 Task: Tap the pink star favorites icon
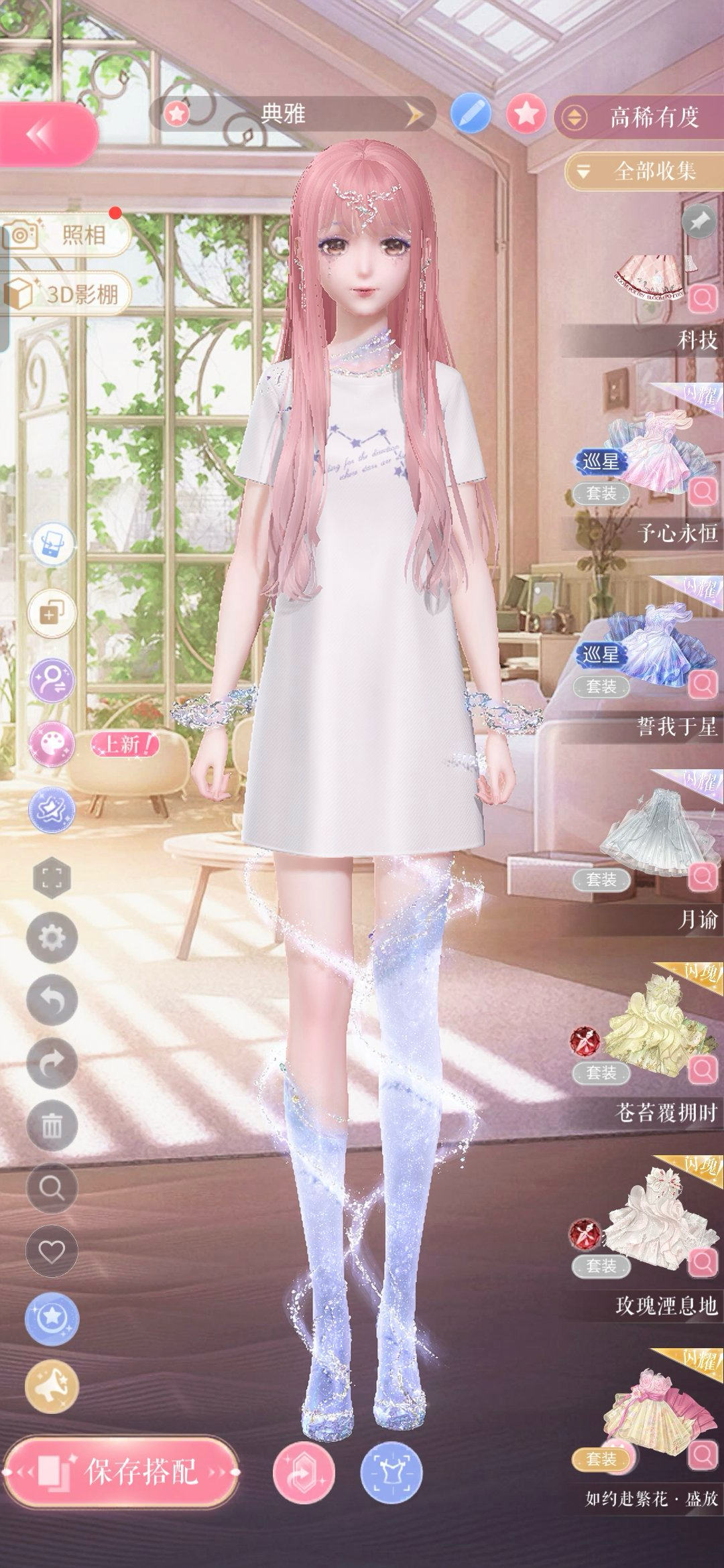(x=526, y=113)
